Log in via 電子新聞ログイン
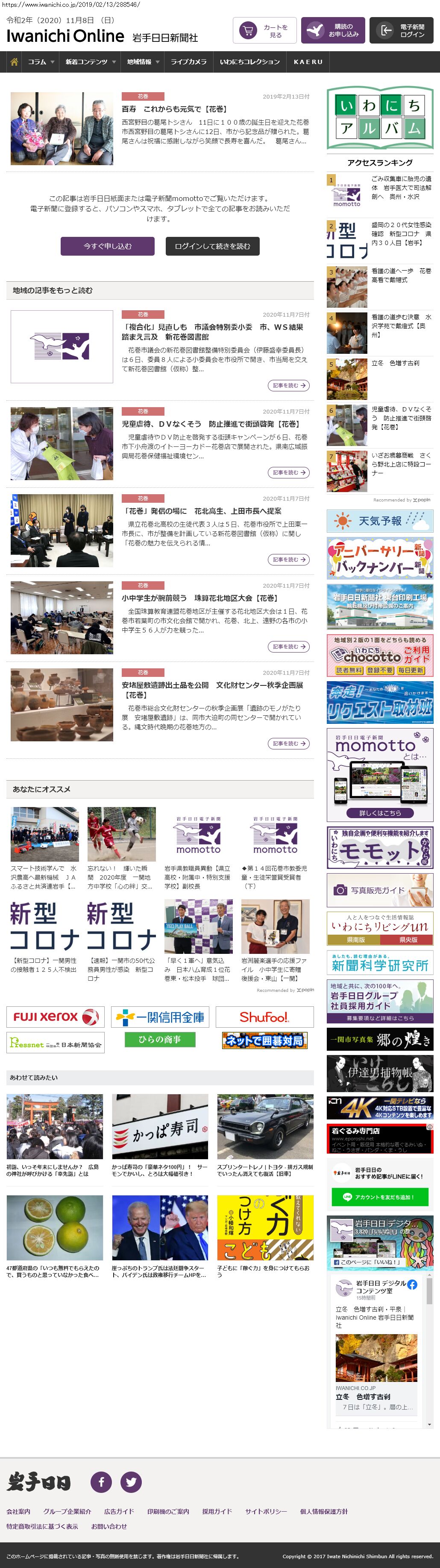The image size is (440, 1568). click(401, 30)
